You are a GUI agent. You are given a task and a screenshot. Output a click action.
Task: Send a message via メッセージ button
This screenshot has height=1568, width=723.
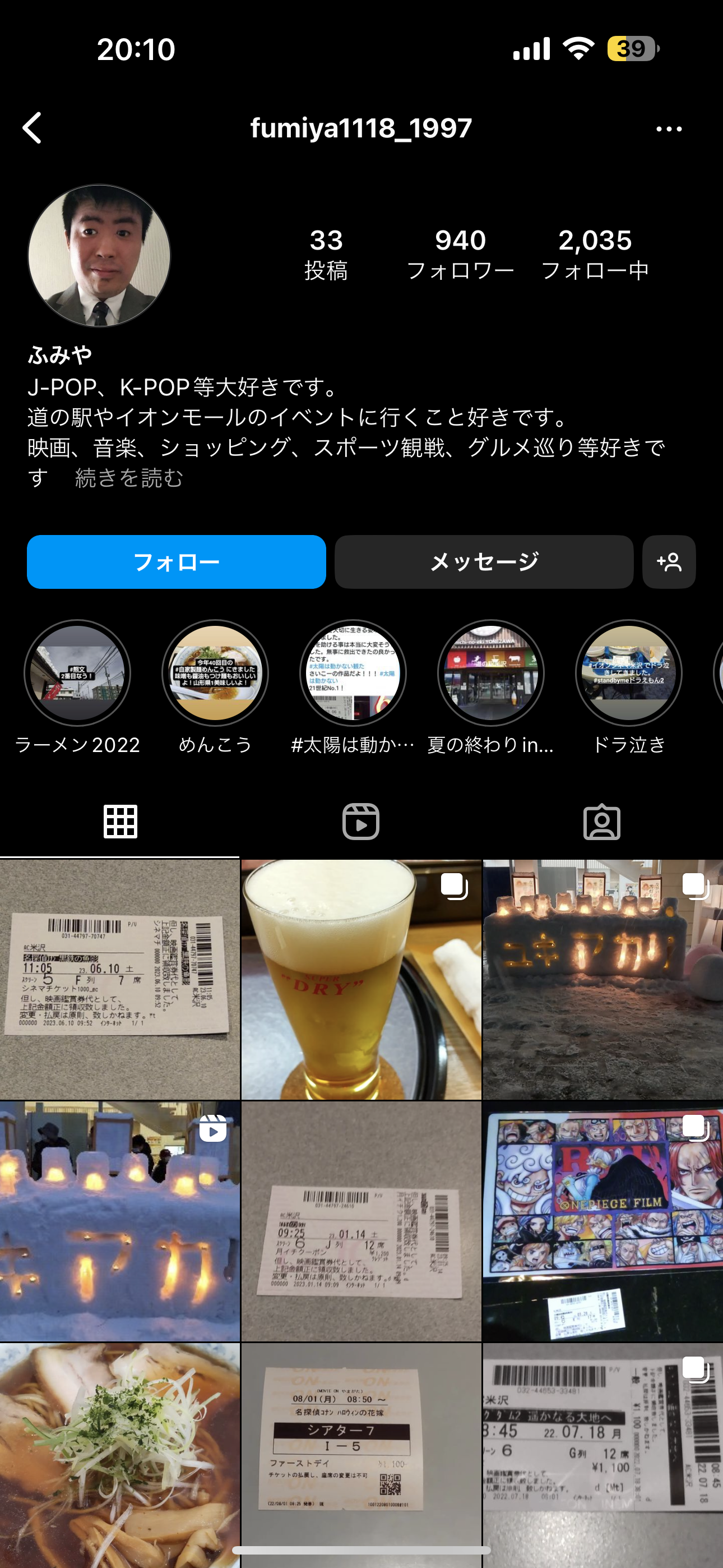tap(484, 561)
